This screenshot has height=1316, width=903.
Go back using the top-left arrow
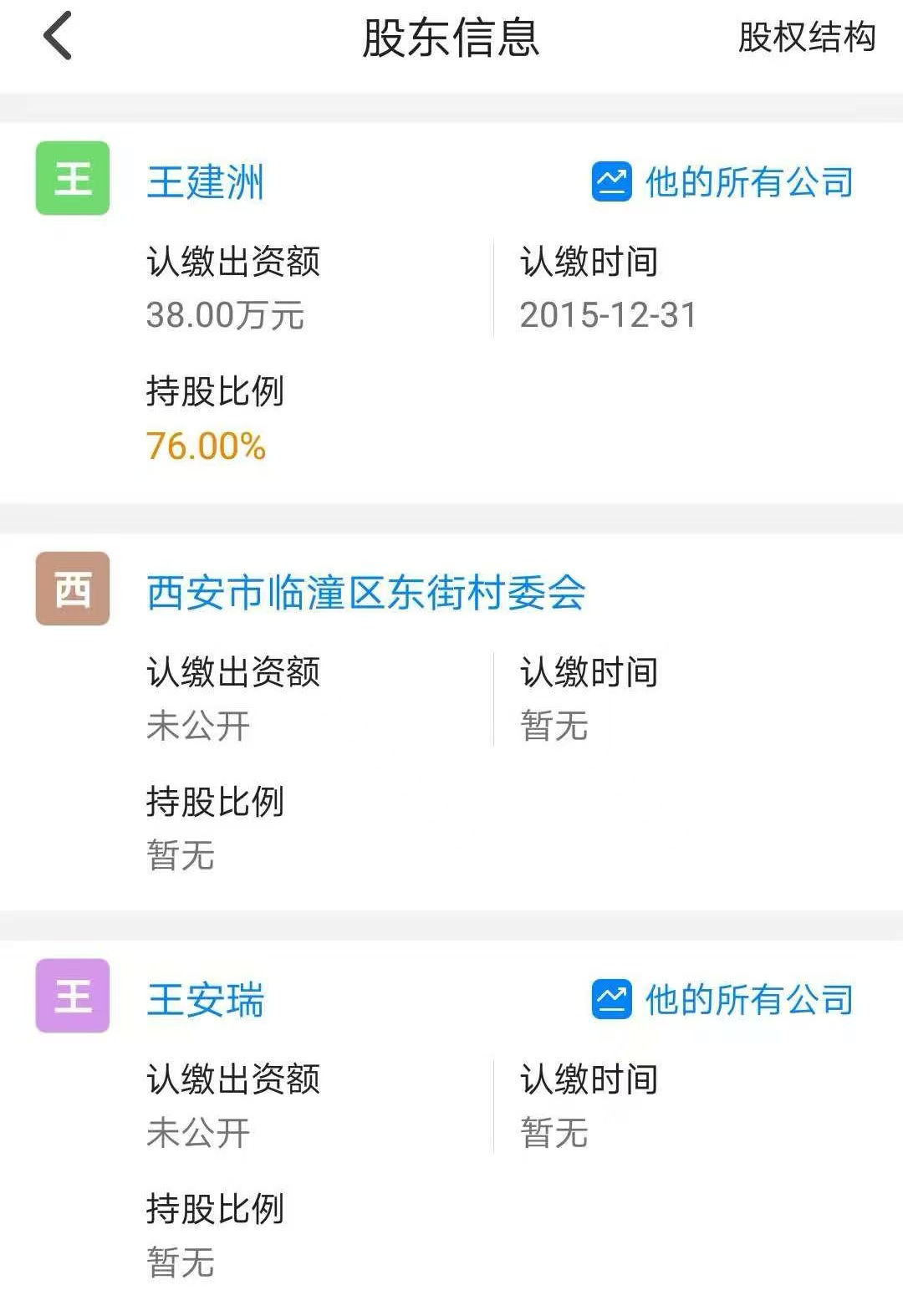pyautogui.click(x=58, y=37)
